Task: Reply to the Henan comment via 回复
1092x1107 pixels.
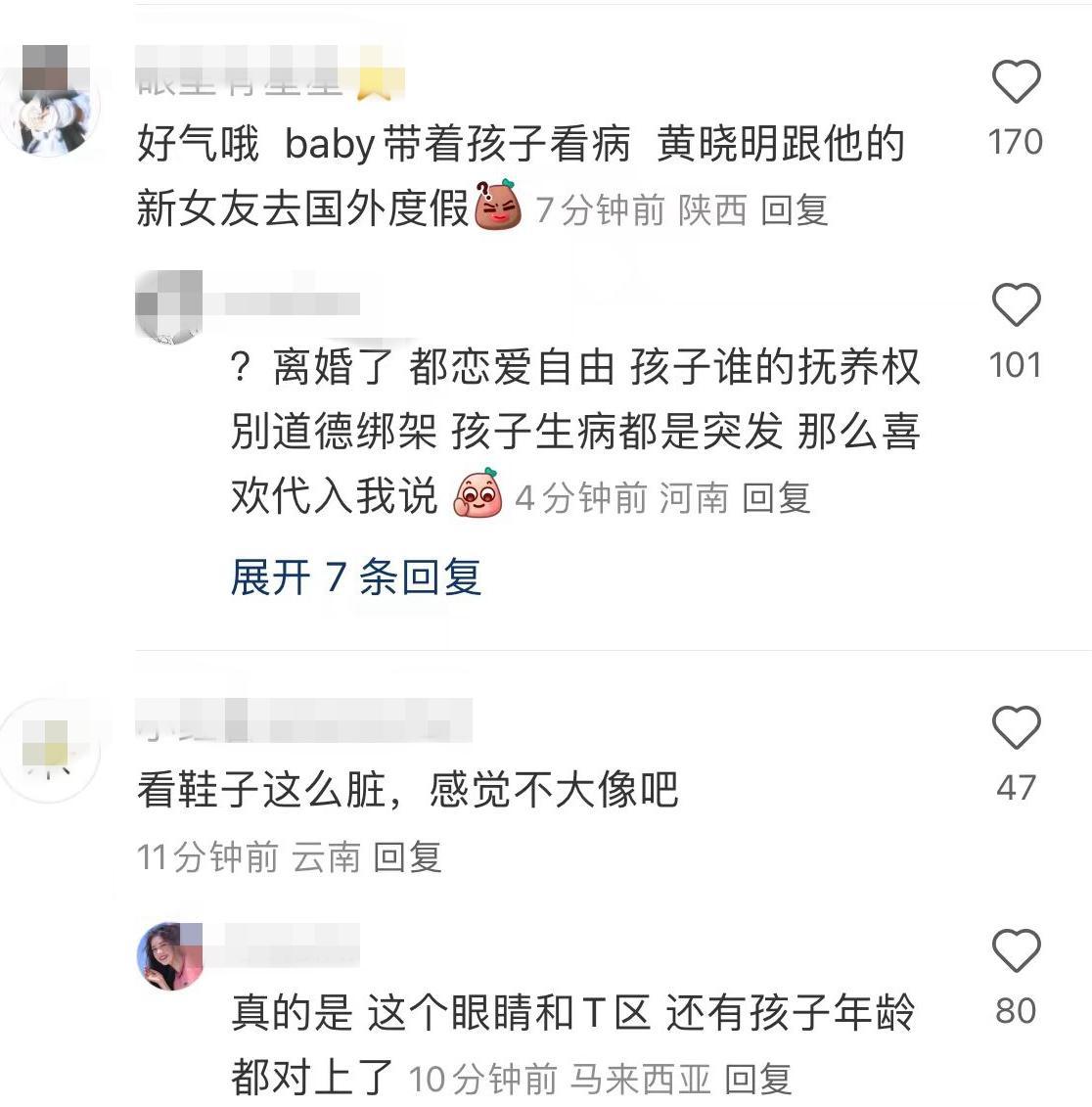Action: (x=776, y=498)
